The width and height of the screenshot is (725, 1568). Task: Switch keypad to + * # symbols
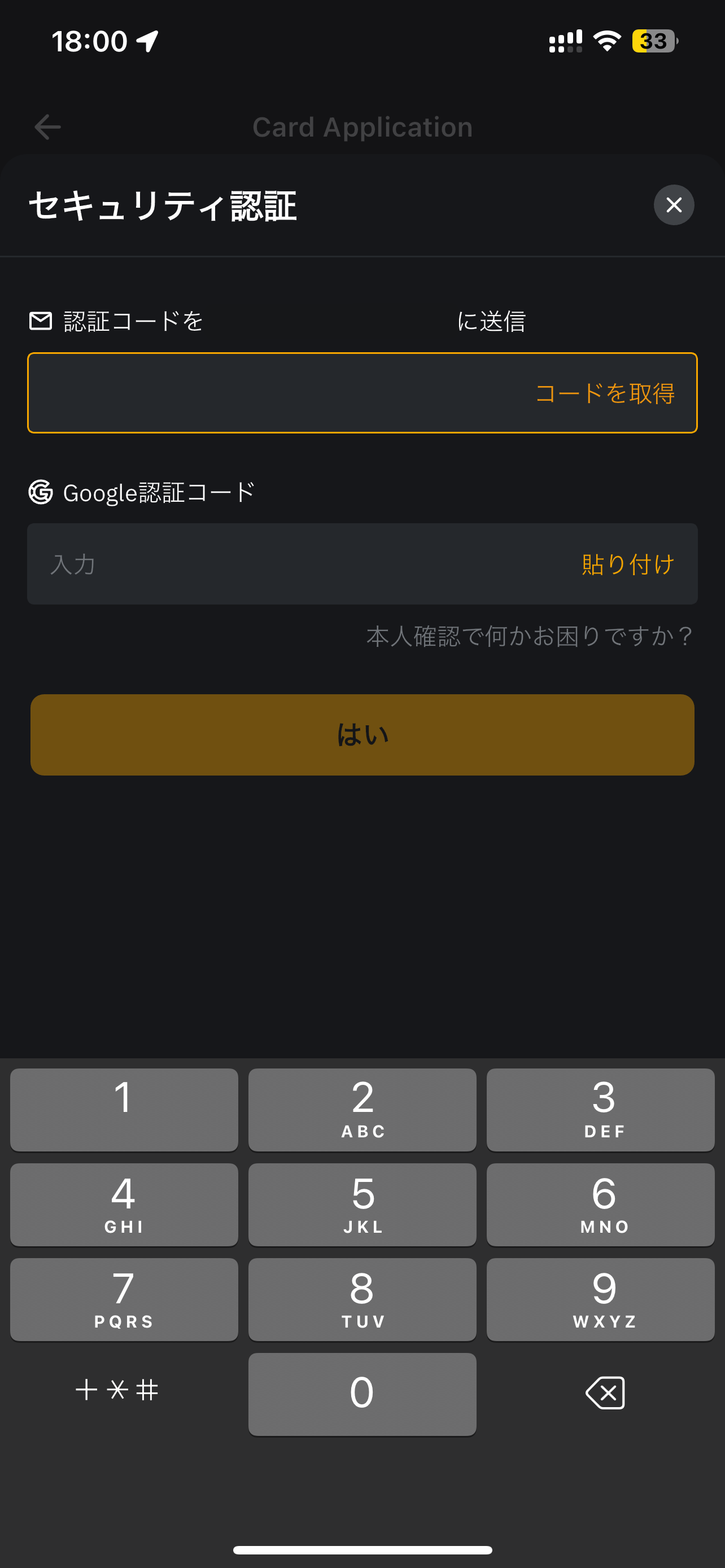(117, 1390)
